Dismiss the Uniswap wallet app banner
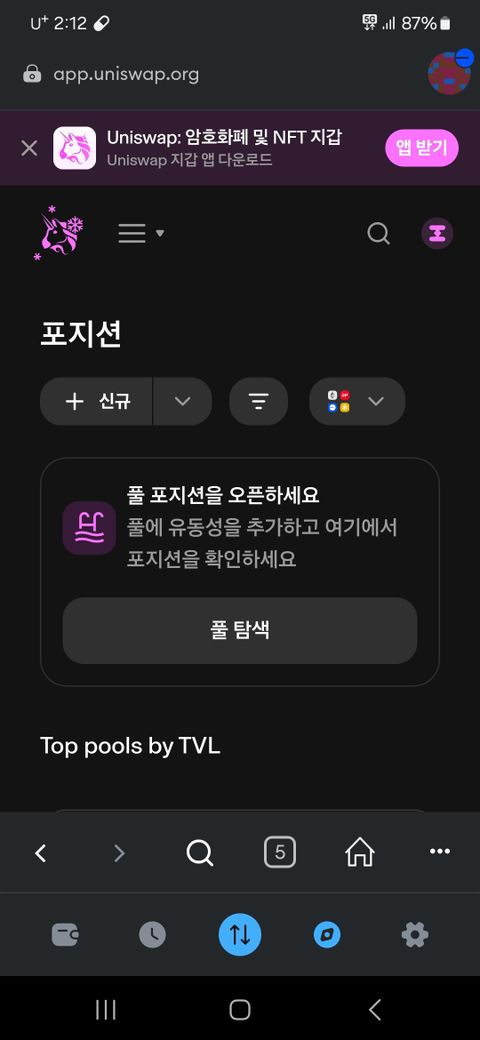Viewport: 480px width, 1040px height. (29, 148)
